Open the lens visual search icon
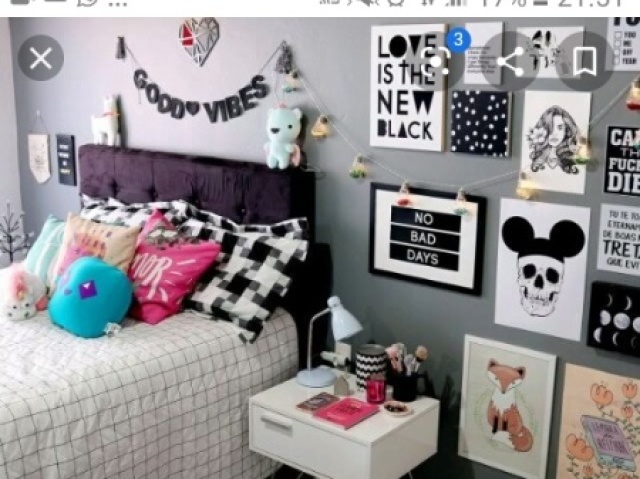The height and width of the screenshot is (479, 640). click(437, 61)
